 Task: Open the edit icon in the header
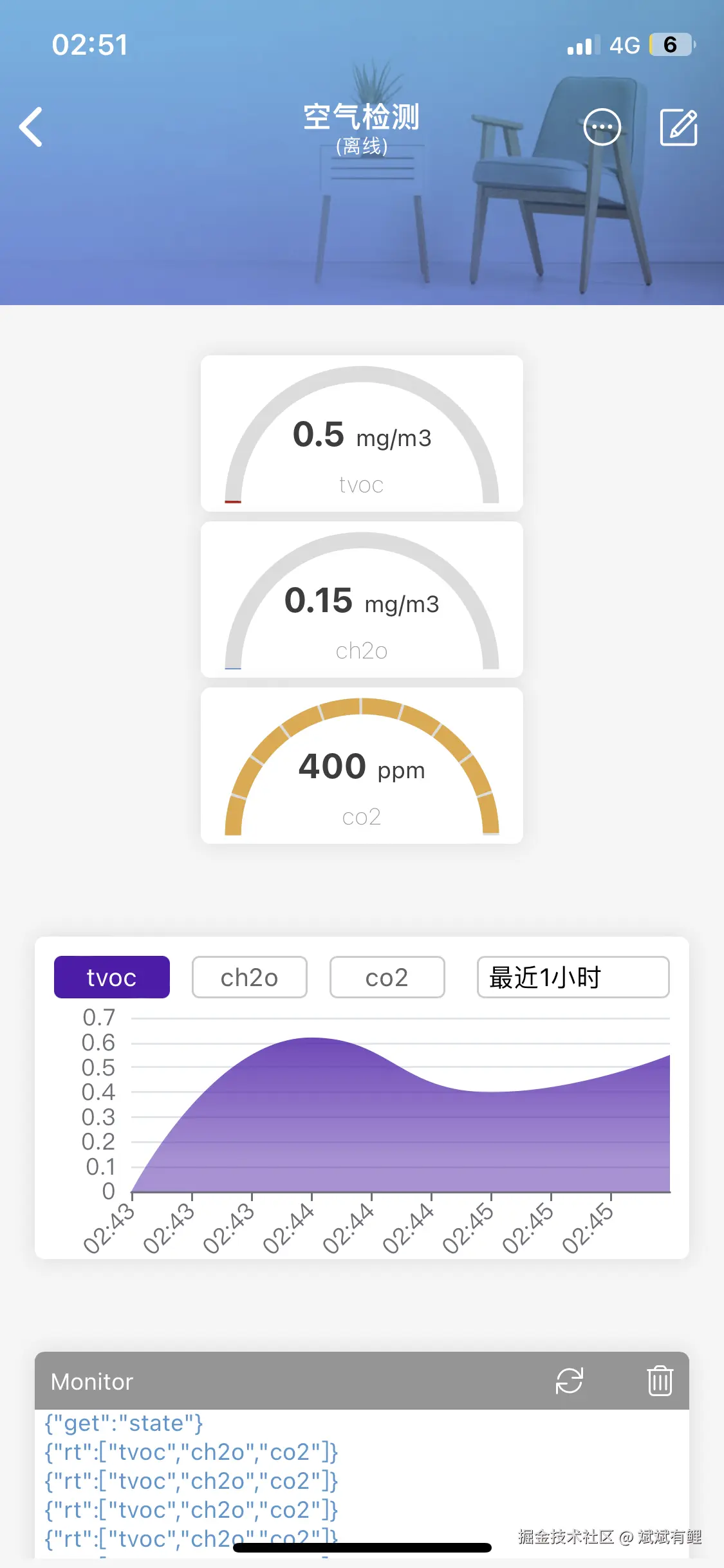tap(678, 127)
